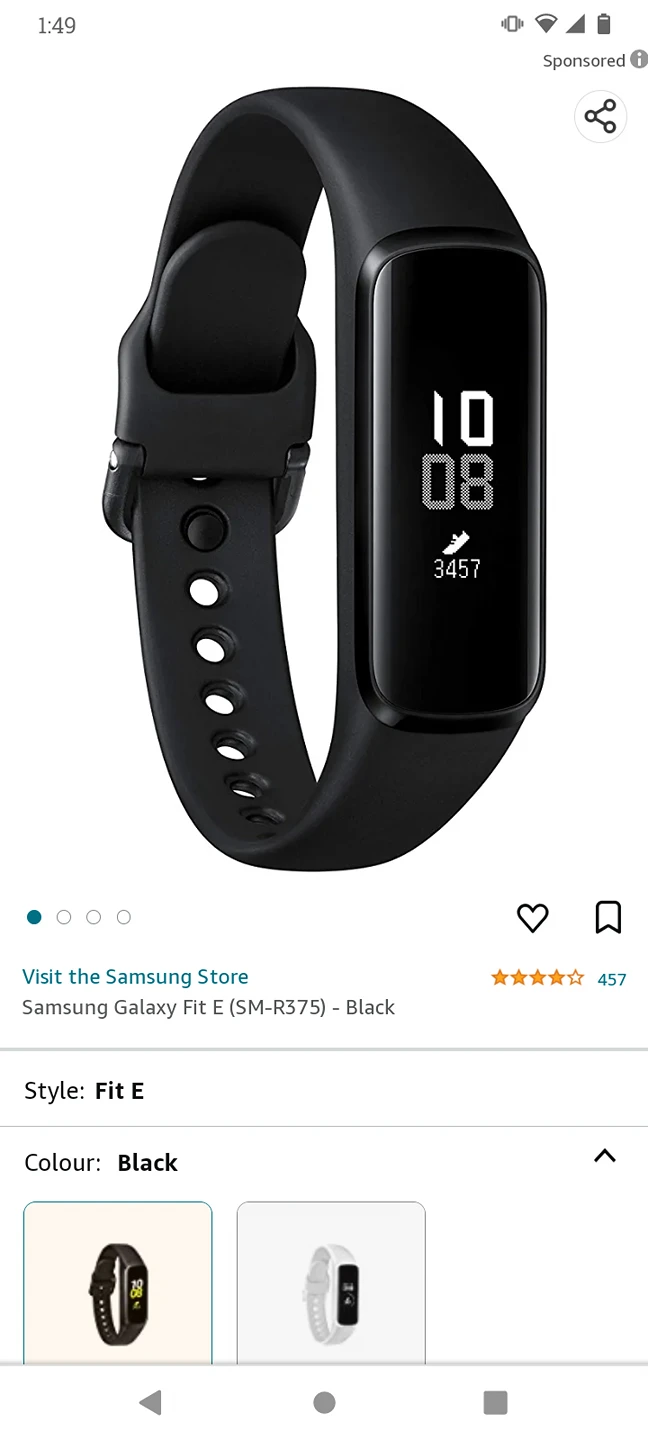This screenshot has width=648, height=1440.
Task: Bookmark this Samsung Galaxy Fit E product
Action: [x=608, y=917]
